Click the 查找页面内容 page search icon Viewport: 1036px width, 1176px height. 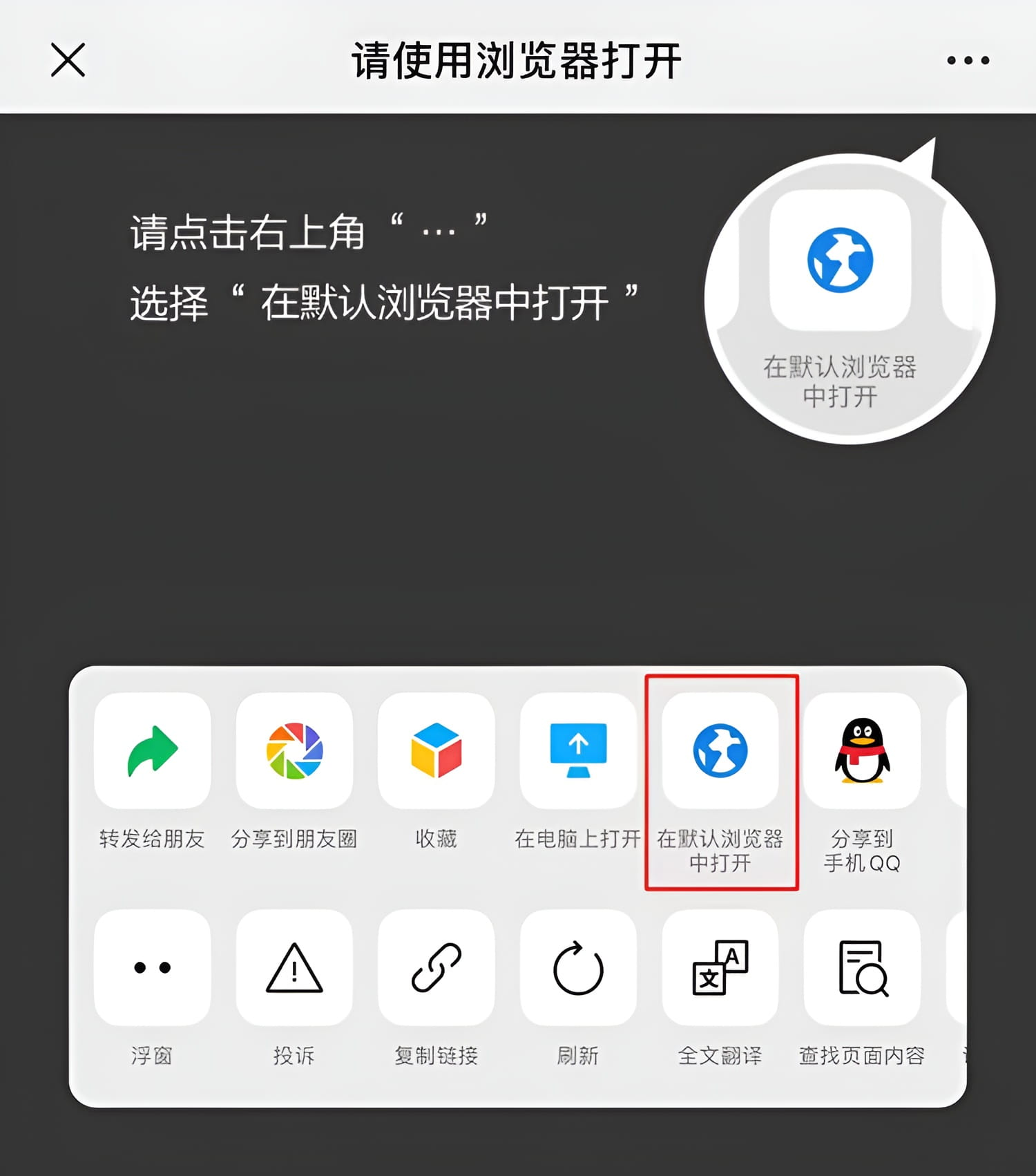(862, 967)
